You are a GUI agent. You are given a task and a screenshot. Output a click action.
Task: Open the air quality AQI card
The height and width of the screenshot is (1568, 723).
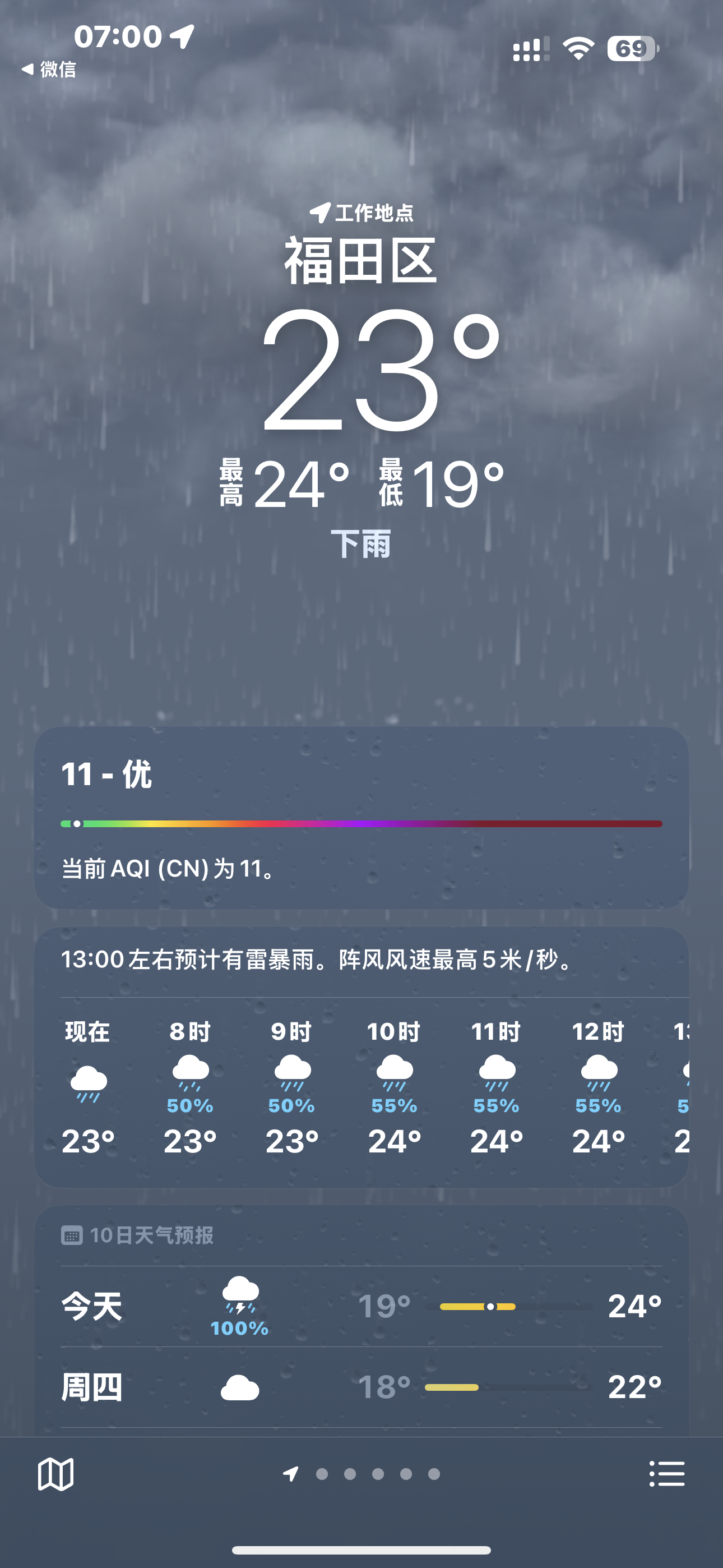coord(361,817)
